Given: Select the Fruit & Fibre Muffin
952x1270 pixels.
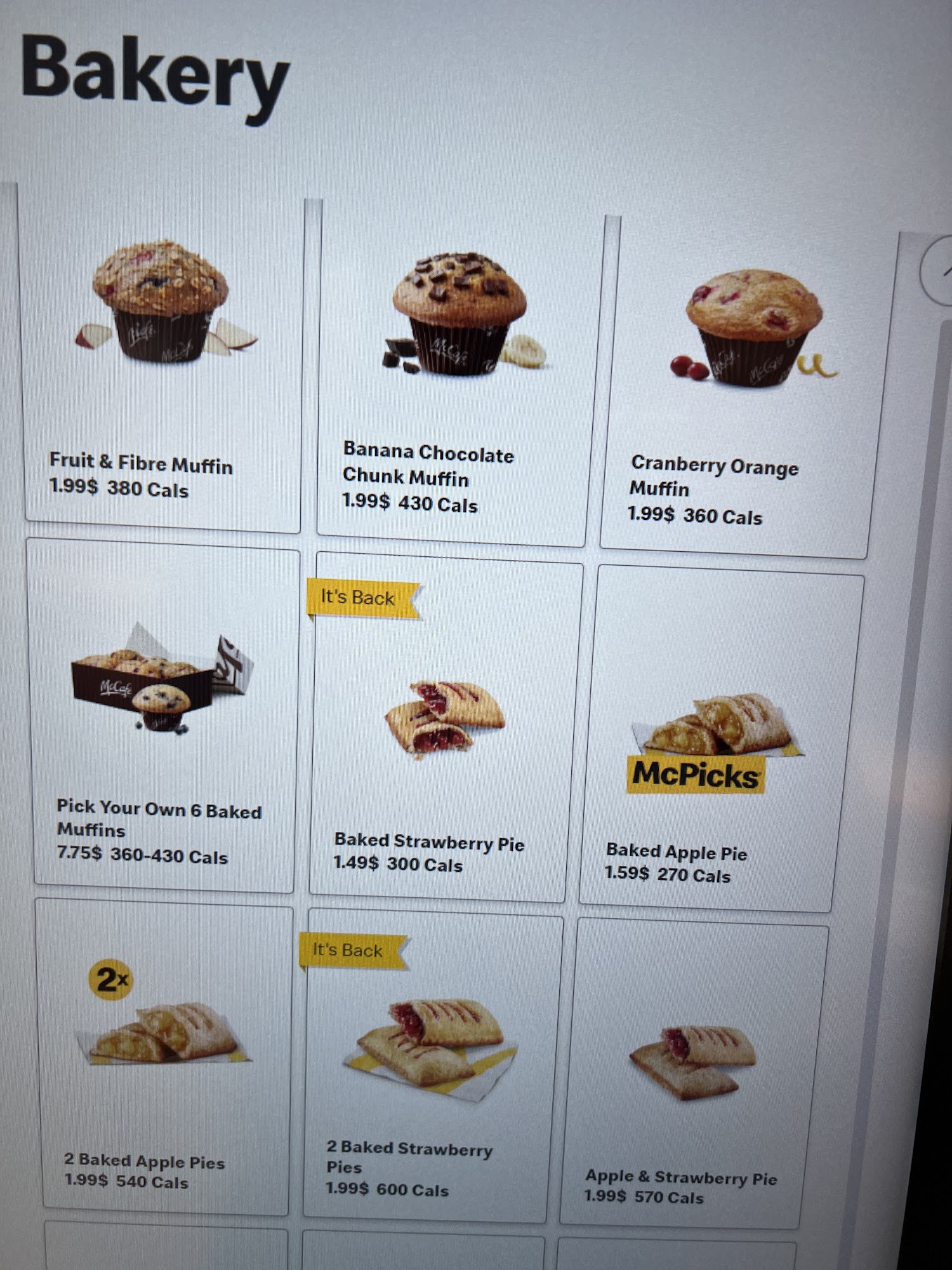Looking at the screenshot, I should tap(162, 356).
